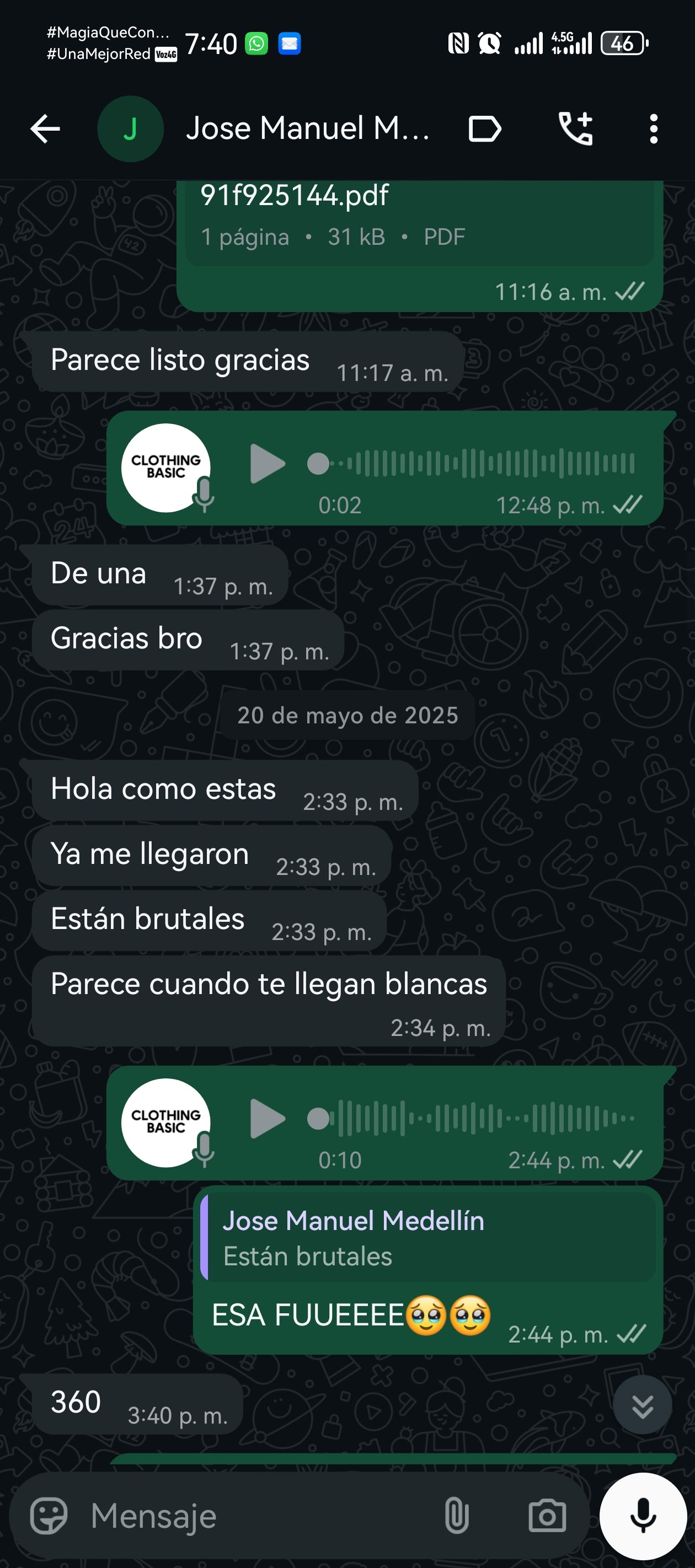Screen dimensions: 695x1568
Task: Open the camera from the message bar
Action: 547,1516
